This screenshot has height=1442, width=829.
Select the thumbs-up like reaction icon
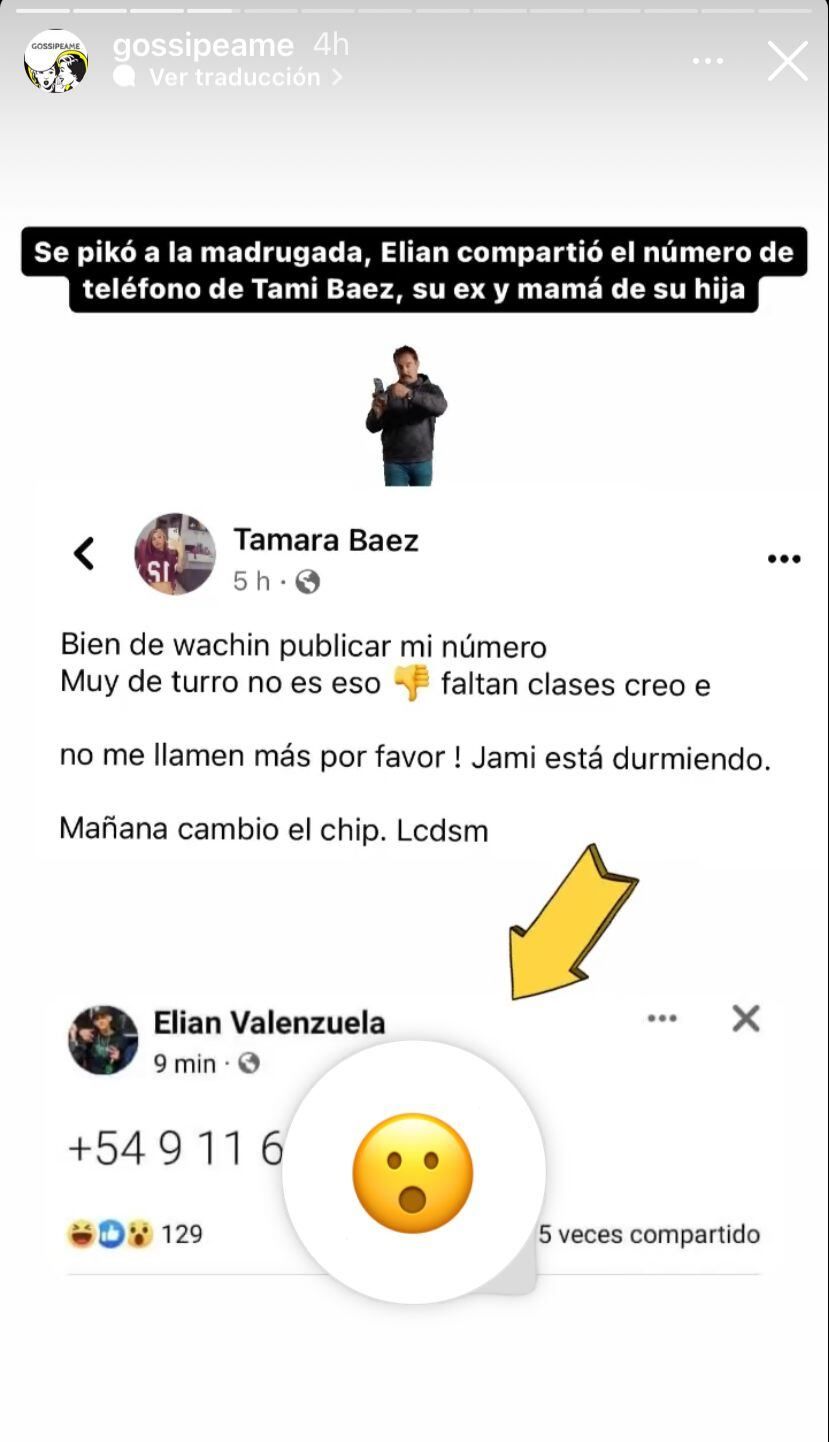coord(110,1233)
